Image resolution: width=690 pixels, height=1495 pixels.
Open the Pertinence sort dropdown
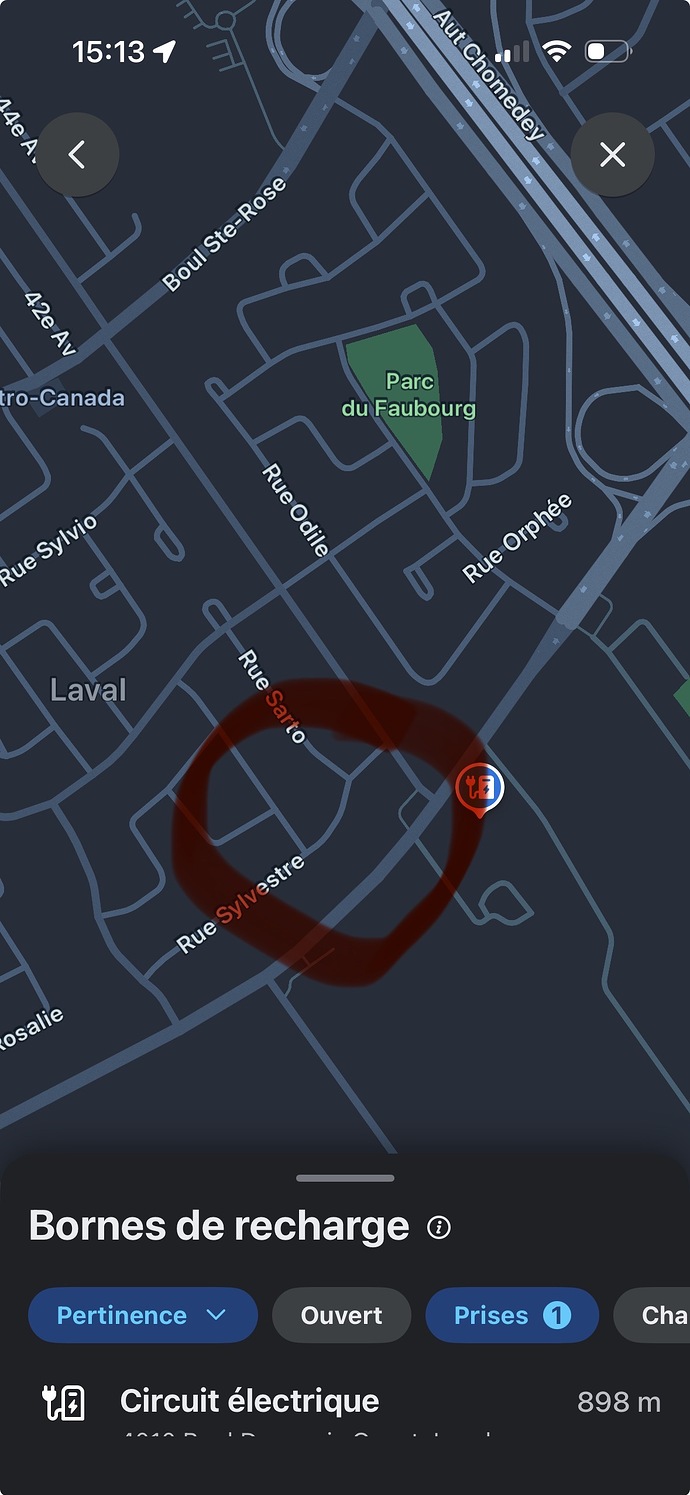click(x=142, y=1315)
